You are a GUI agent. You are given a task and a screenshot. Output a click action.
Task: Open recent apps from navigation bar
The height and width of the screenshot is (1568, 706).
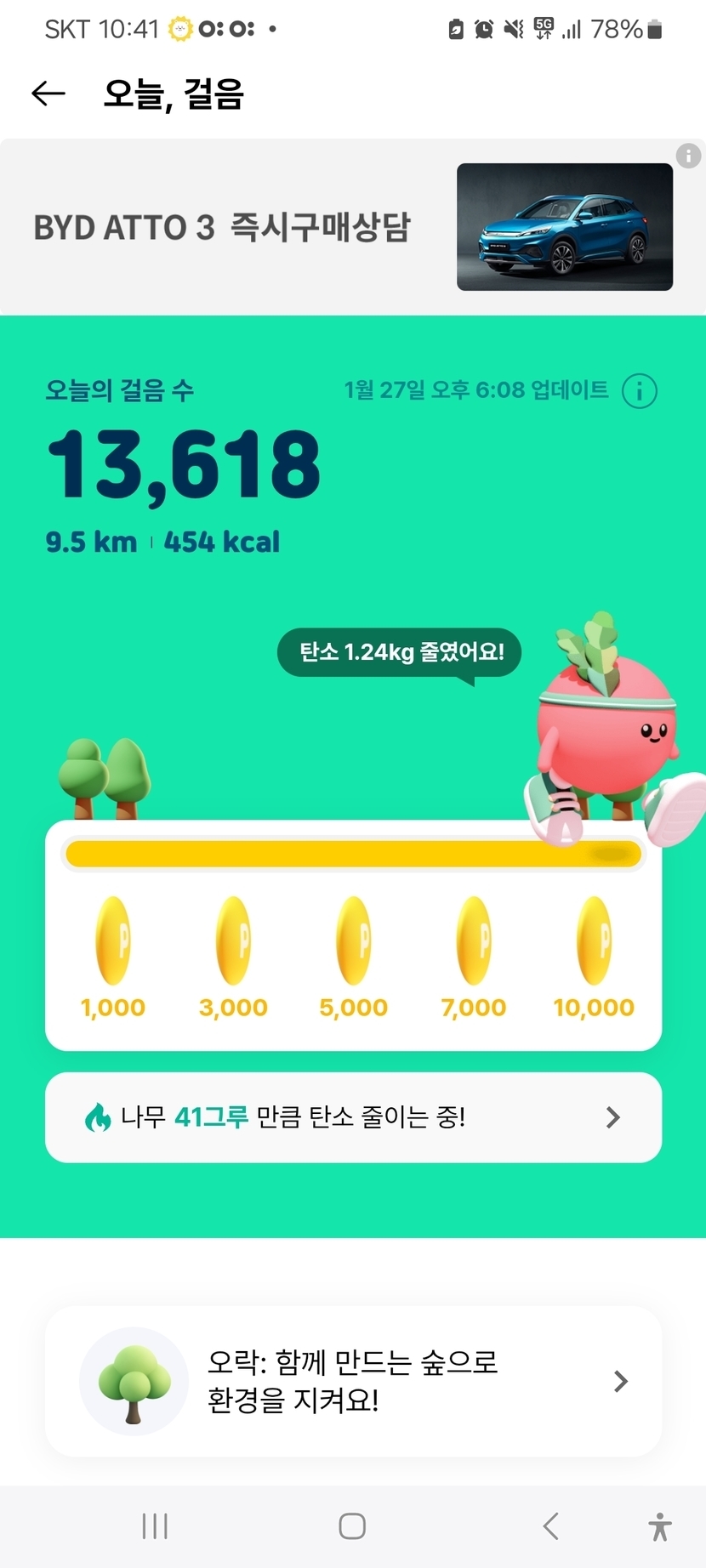(155, 1526)
